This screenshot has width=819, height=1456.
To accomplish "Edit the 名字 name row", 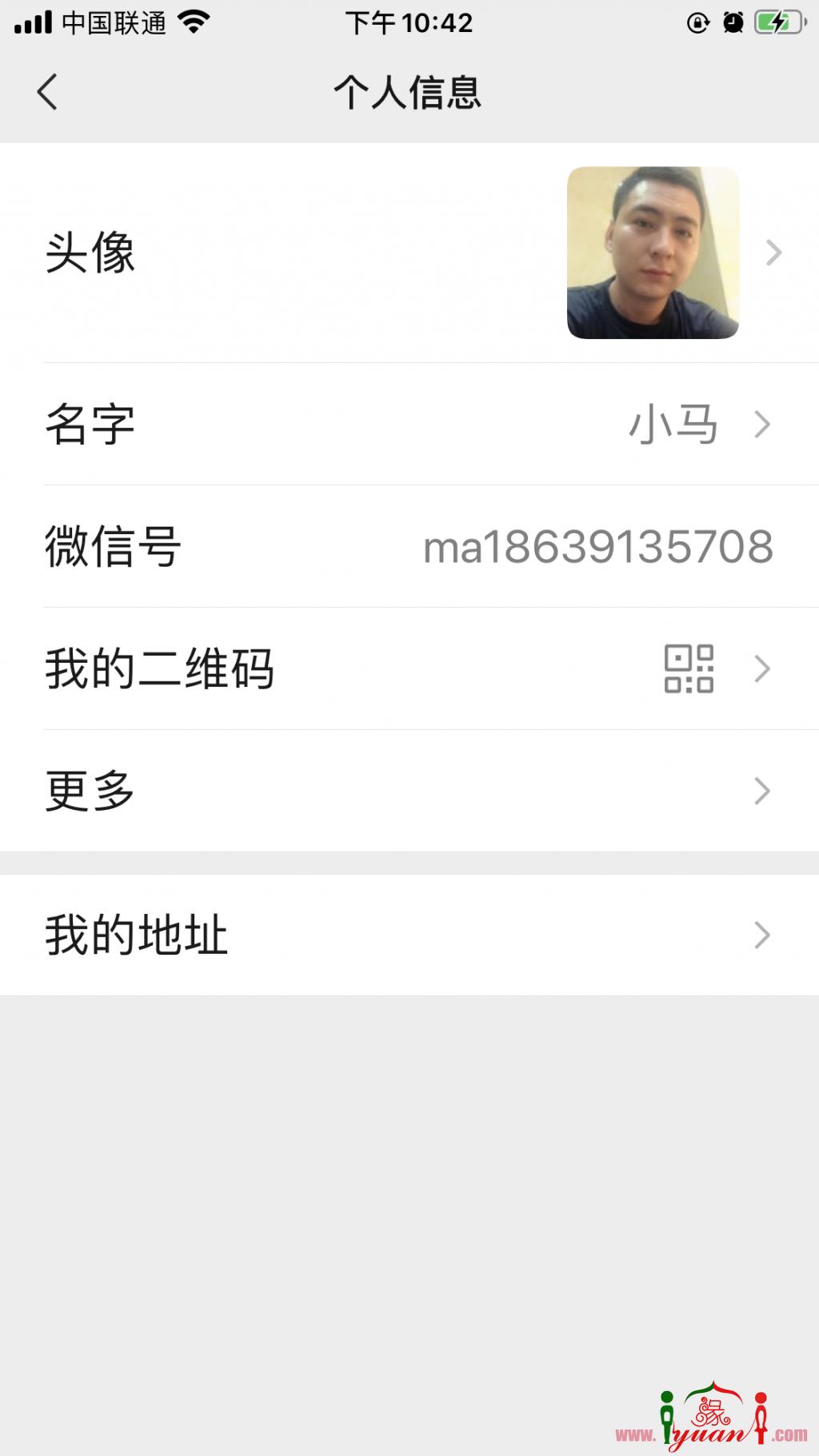I will (409, 424).
